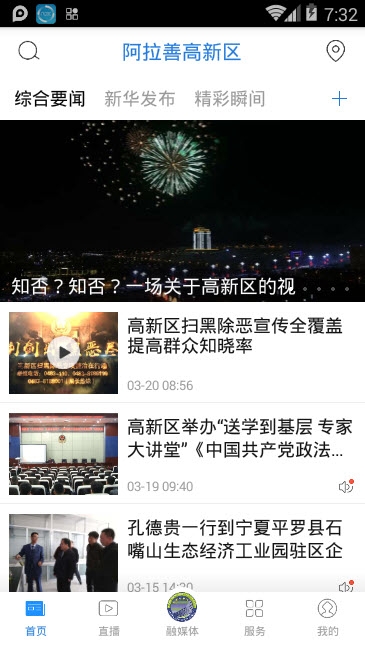The width and height of the screenshot is (365, 645).
Task: Select the 首页 home tab
Action: pos(36,618)
